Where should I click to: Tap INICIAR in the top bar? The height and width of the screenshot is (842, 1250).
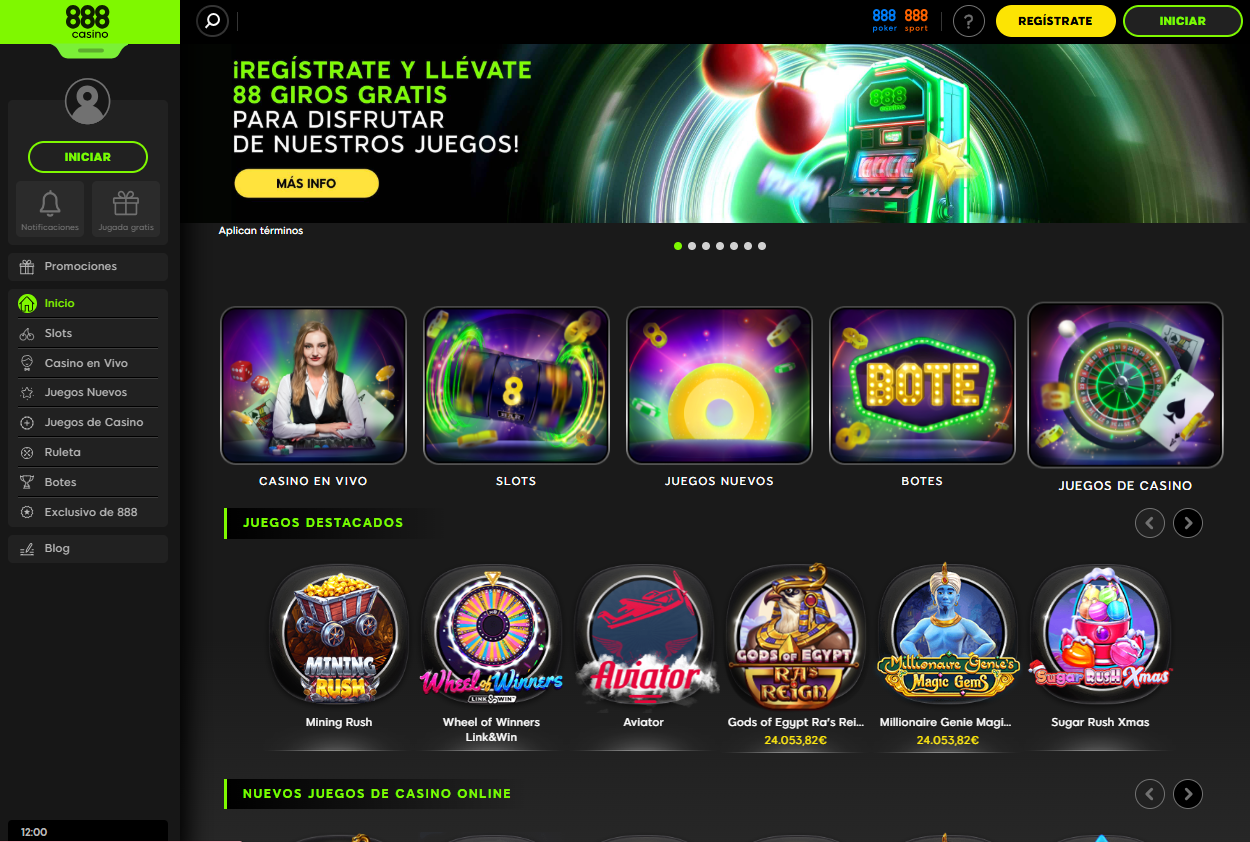[1182, 21]
